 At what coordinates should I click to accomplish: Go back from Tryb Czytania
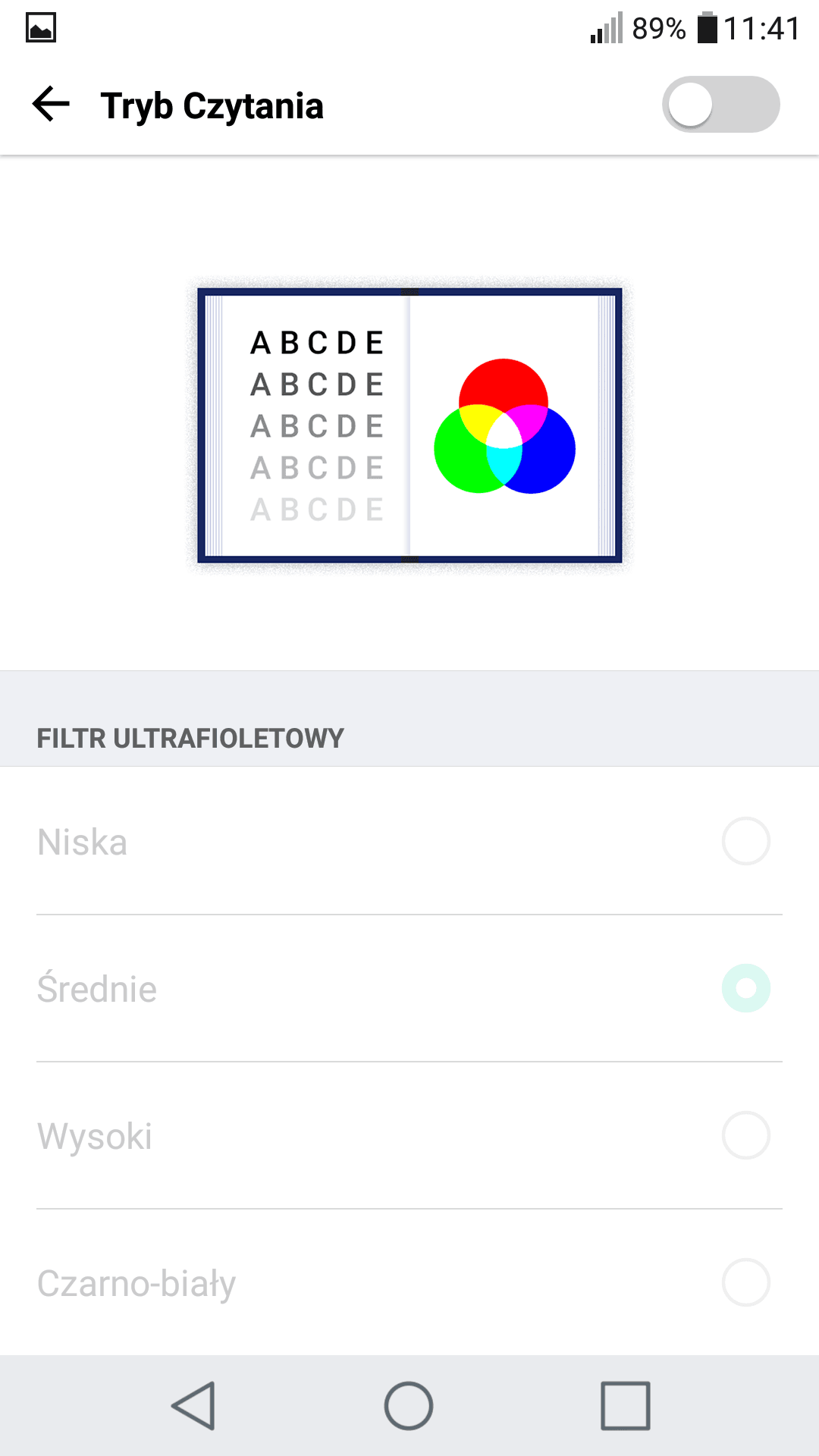point(51,105)
